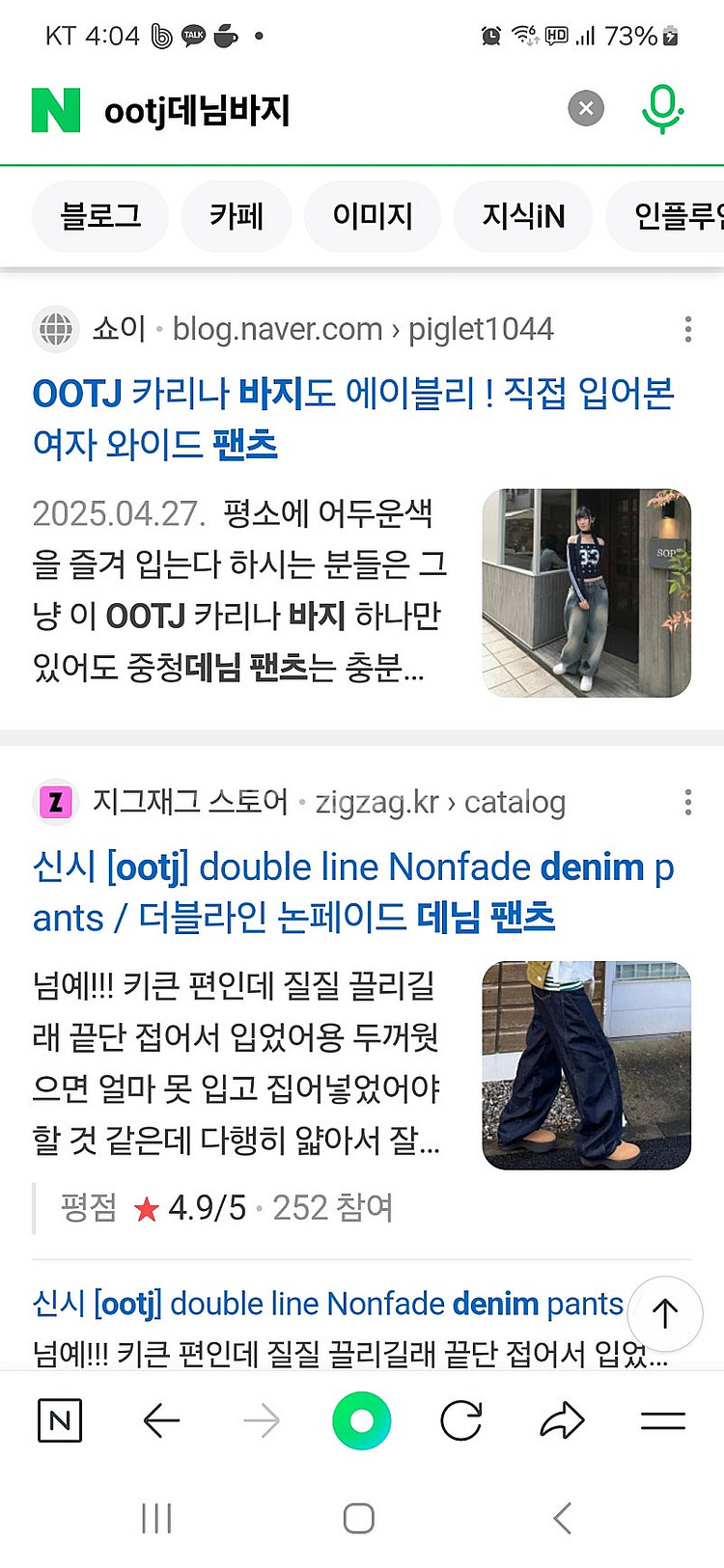Image resolution: width=724 pixels, height=1568 pixels.
Task: Switch to the 블로그 tab
Action: click(x=100, y=216)
